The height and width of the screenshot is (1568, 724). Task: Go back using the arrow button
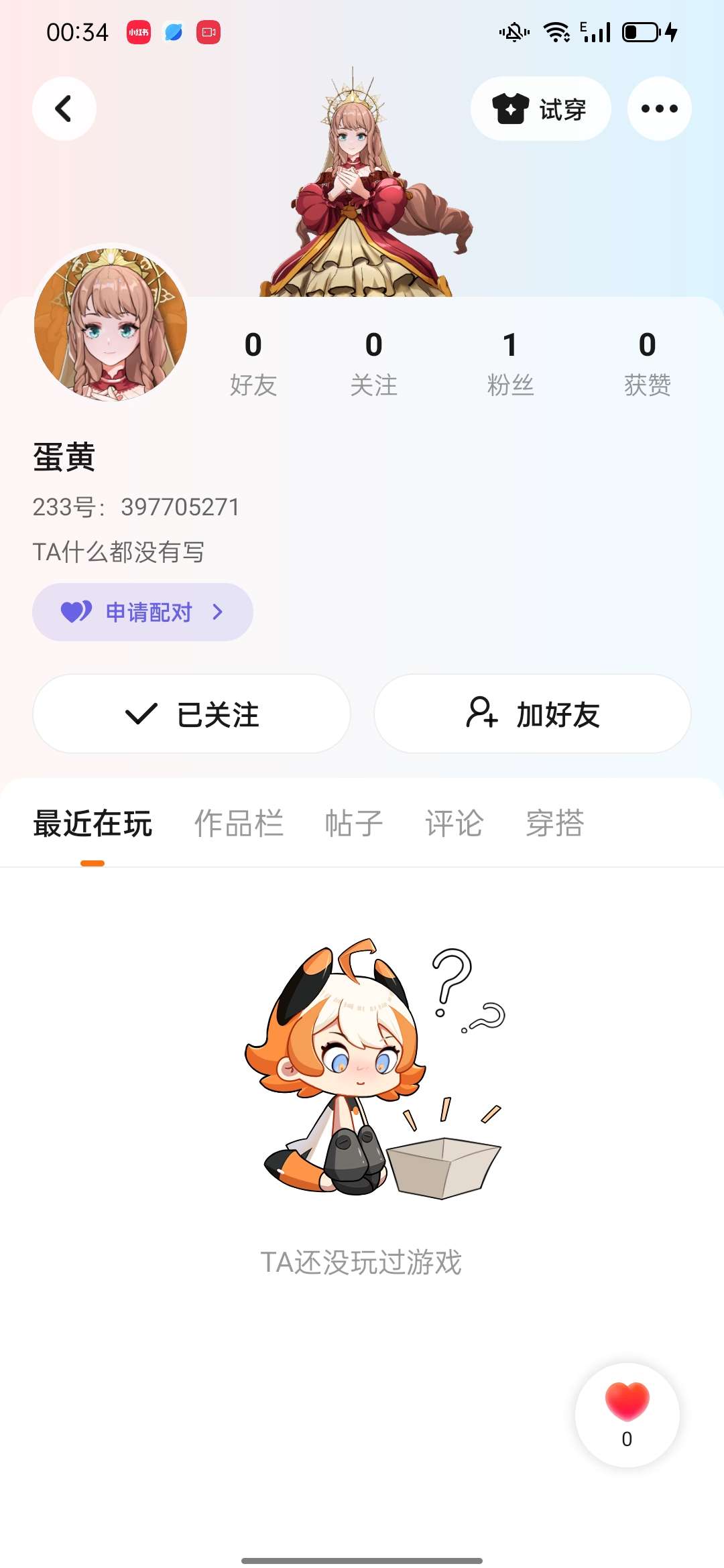pyautogui.click(x=64, y=109)
